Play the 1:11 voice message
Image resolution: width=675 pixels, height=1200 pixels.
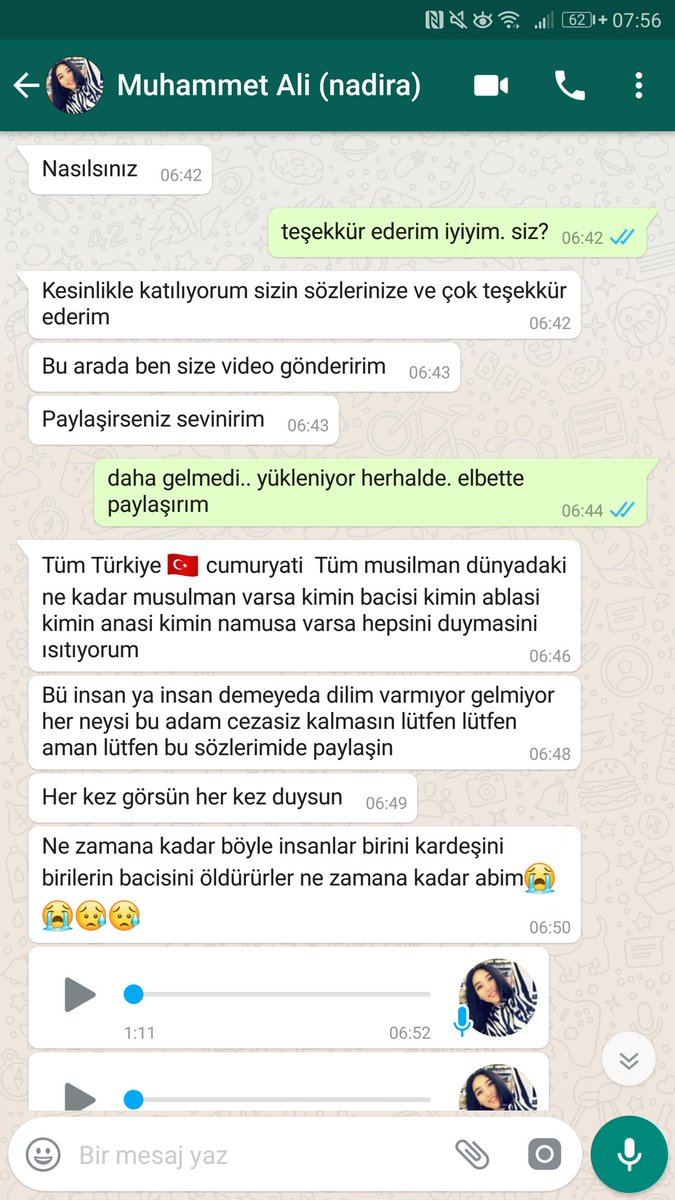79,995
